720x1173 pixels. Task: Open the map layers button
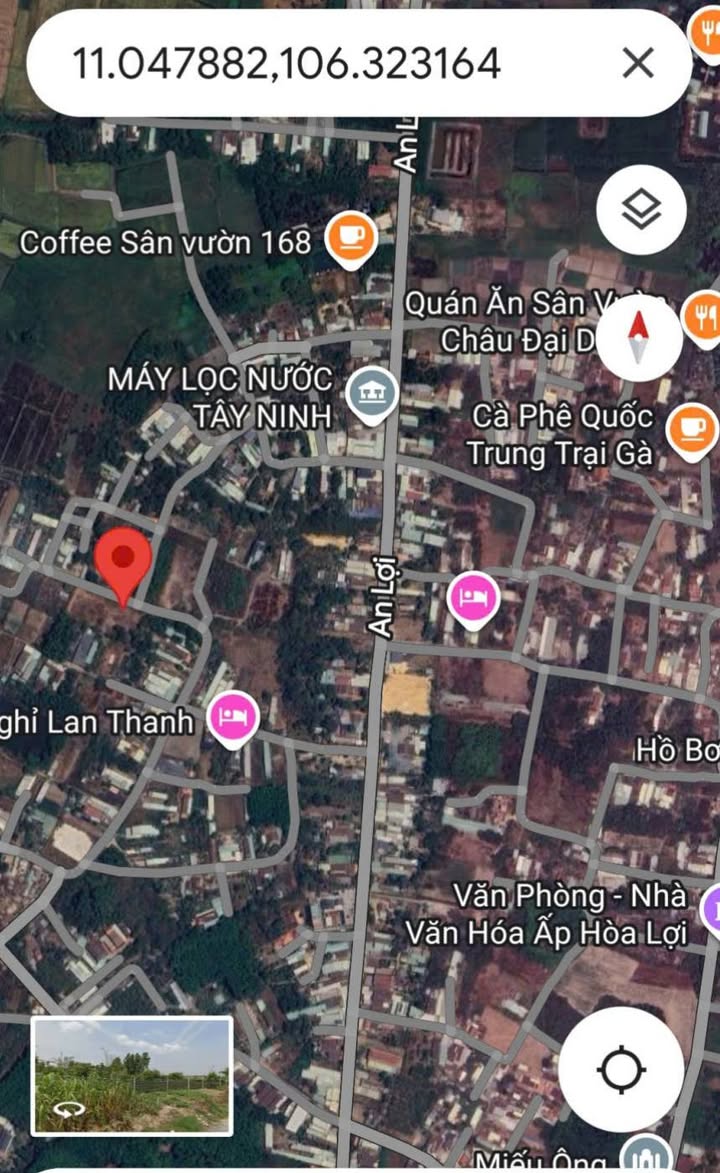(641, 210)
